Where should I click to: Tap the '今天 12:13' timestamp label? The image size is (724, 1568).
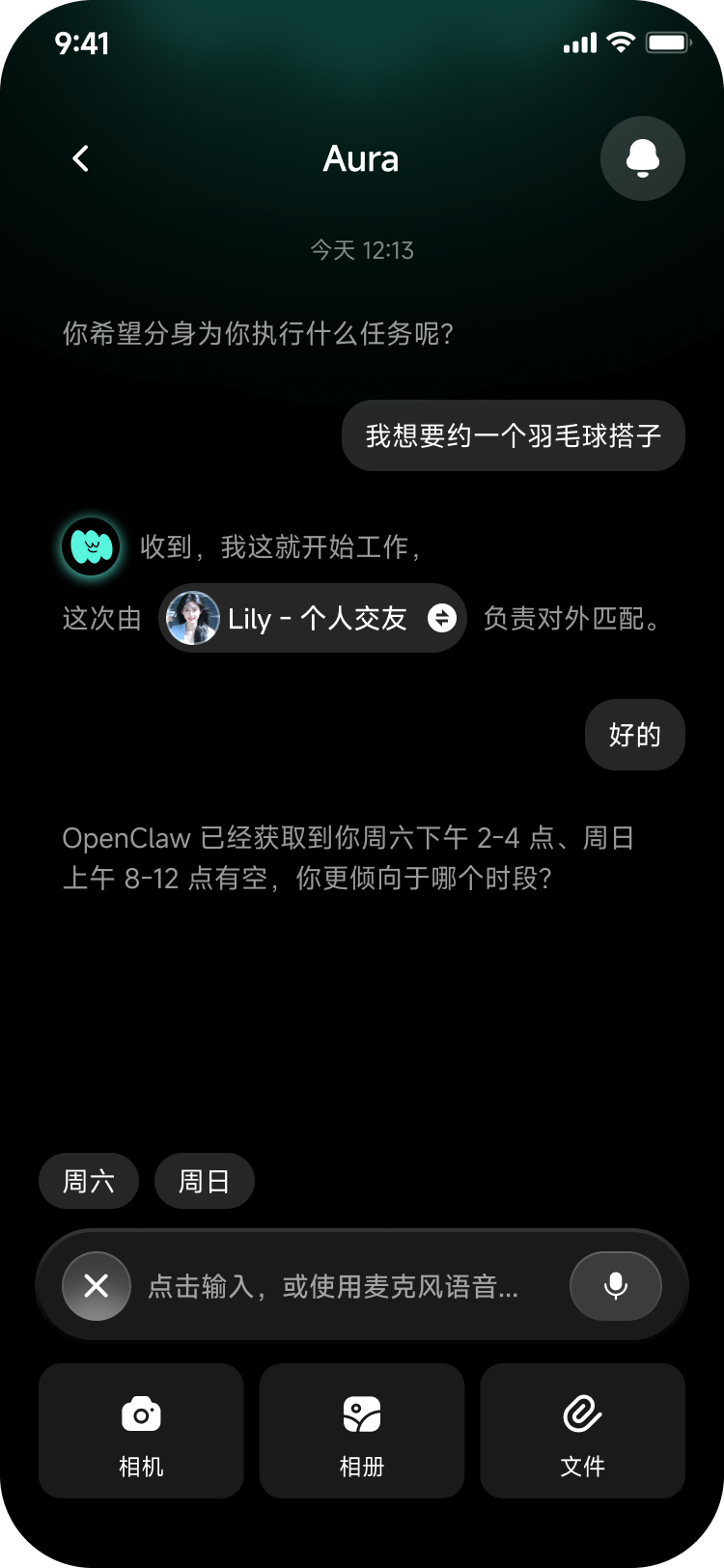[361, 250]
